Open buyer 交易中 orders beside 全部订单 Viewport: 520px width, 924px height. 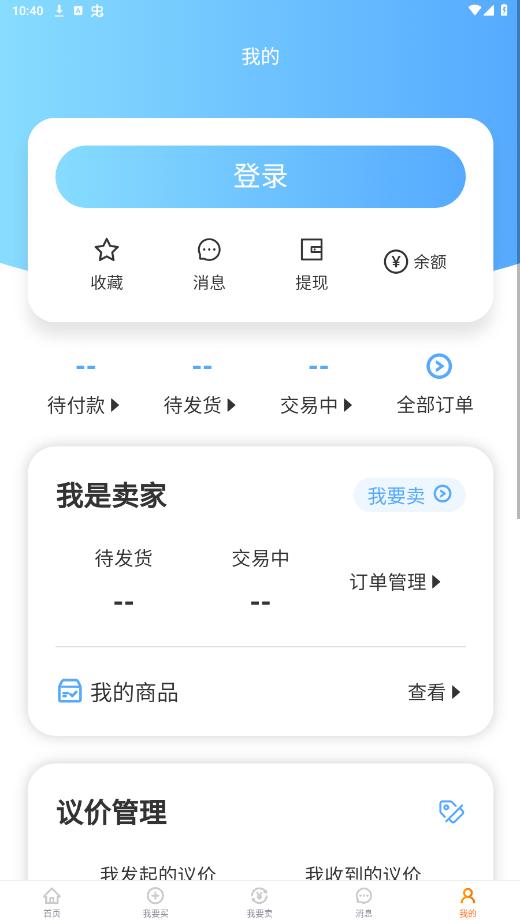pyautogui.click(x=317, y=387)
